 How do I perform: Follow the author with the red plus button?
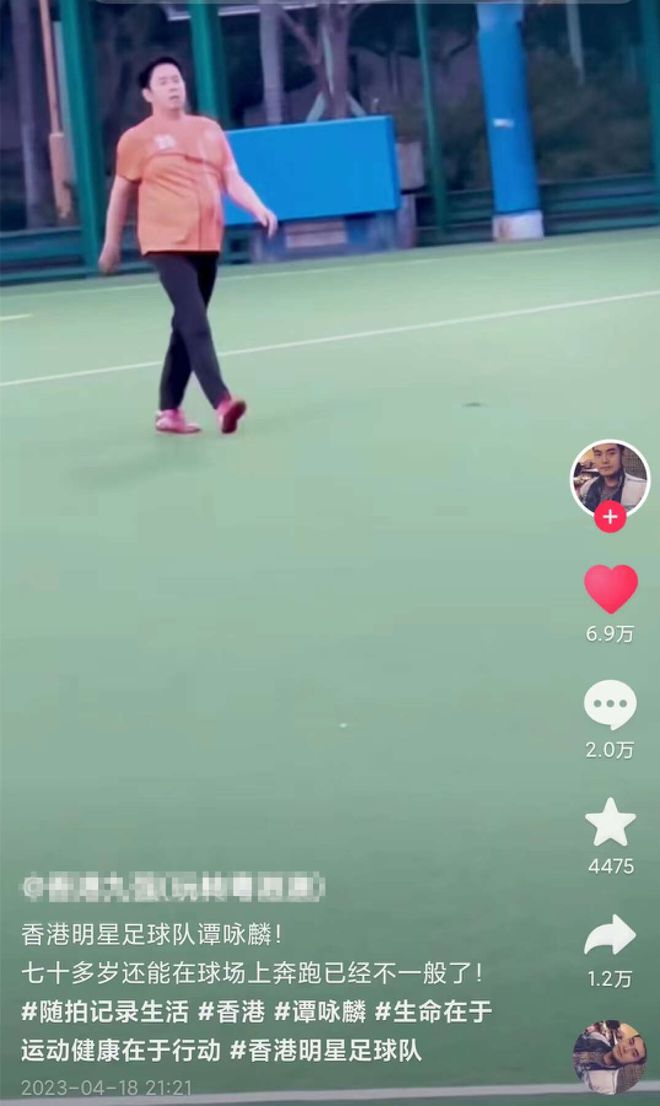point(610,517)
